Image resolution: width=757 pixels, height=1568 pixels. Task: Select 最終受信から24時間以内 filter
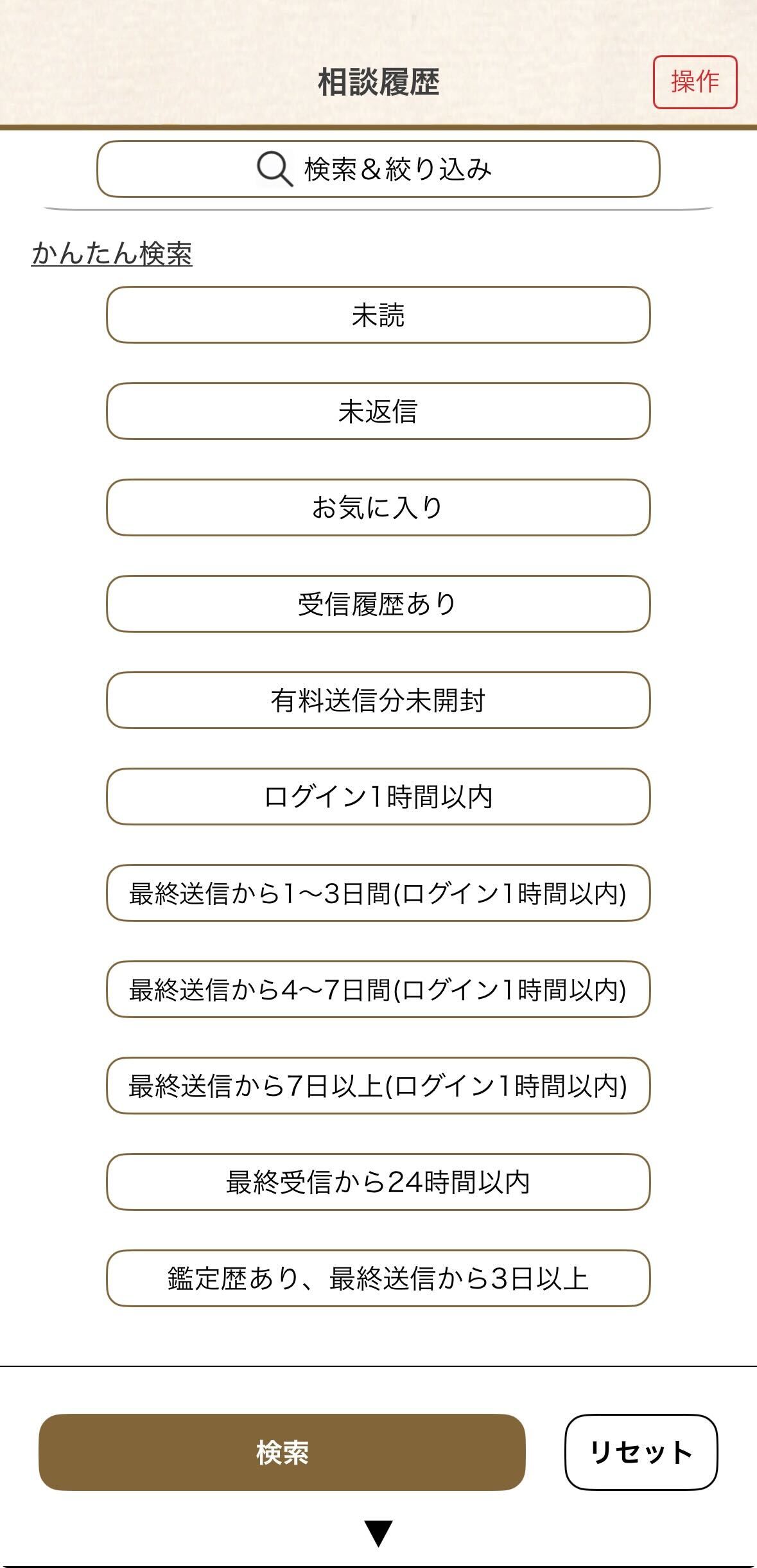pos(378,1182)
